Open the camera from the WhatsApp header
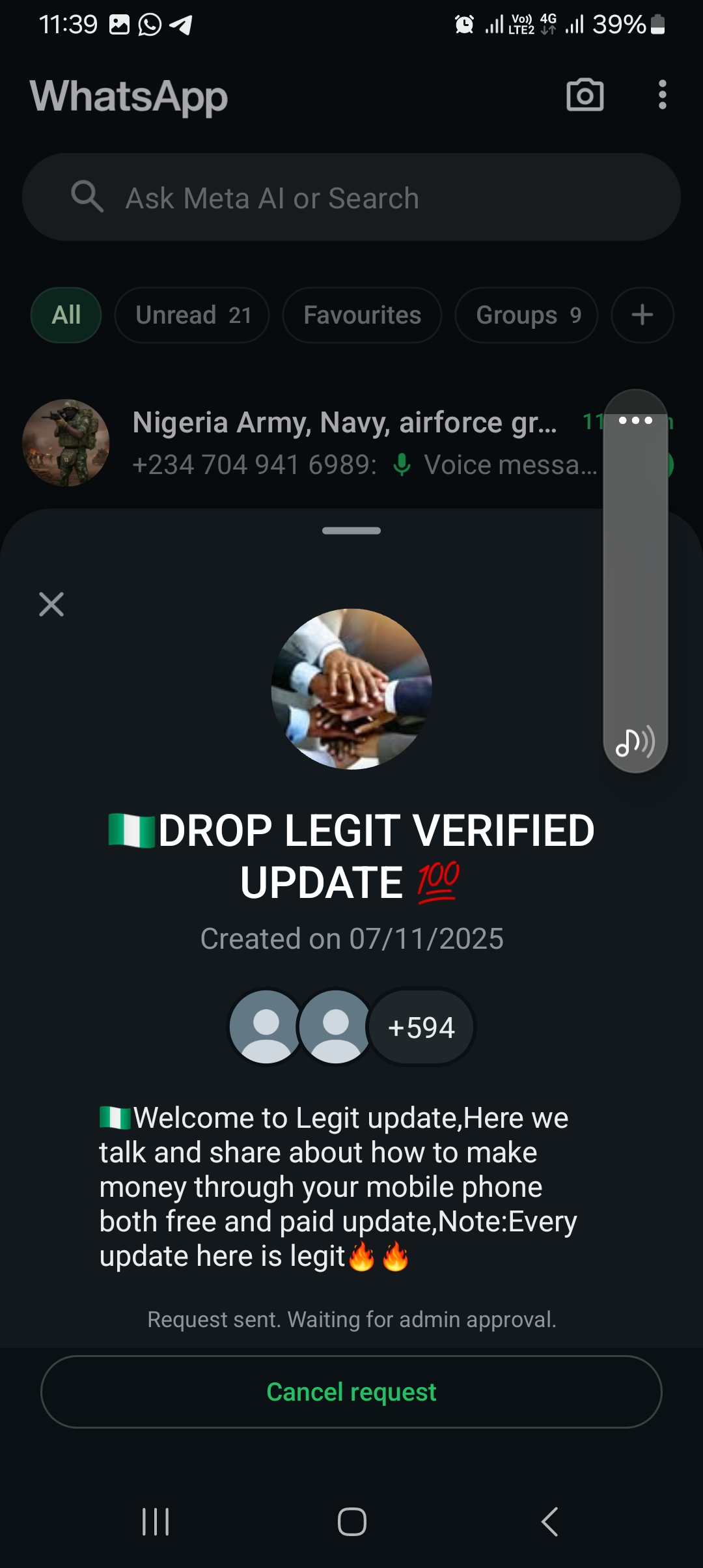The height and width of the screenshot is (1568, 703). (585, 96)
